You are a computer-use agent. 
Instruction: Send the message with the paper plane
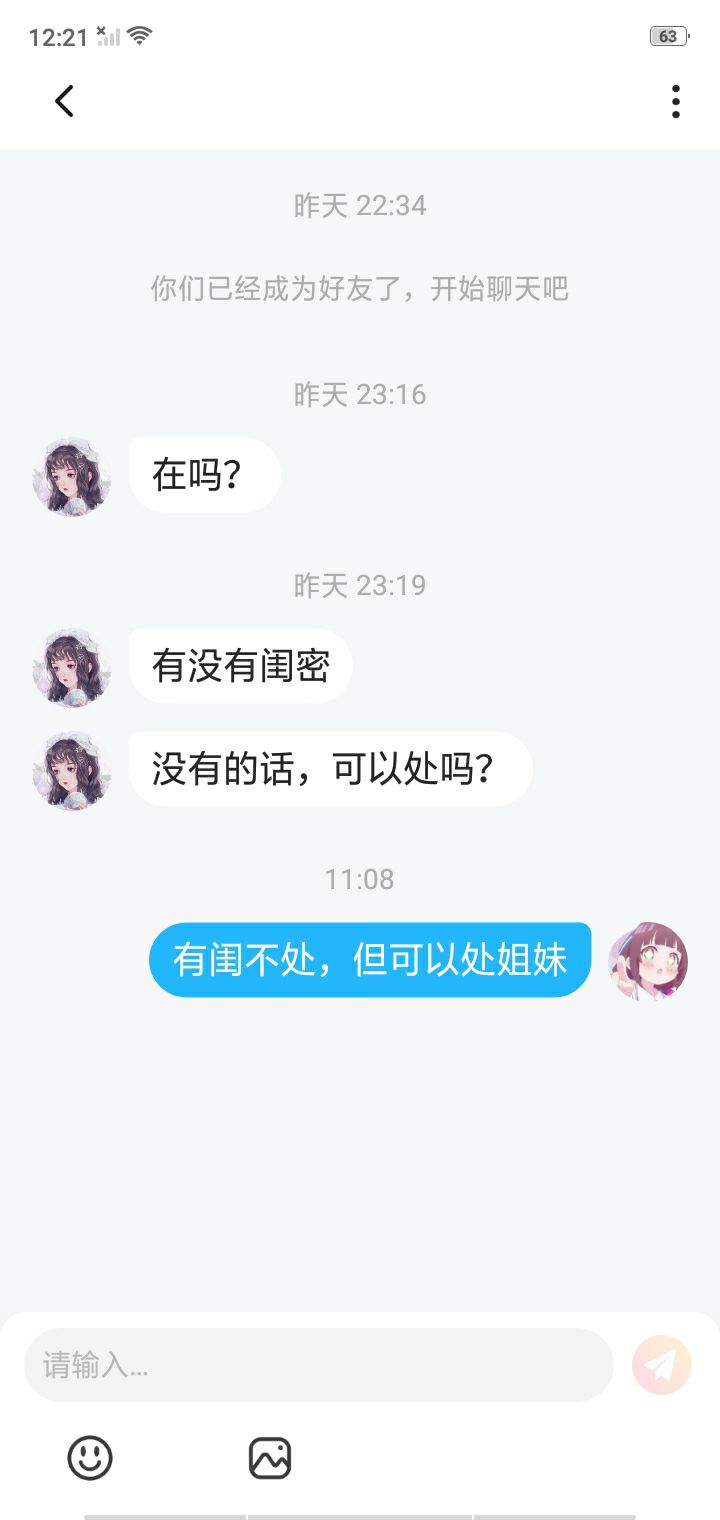click(x=661, y=1365)
